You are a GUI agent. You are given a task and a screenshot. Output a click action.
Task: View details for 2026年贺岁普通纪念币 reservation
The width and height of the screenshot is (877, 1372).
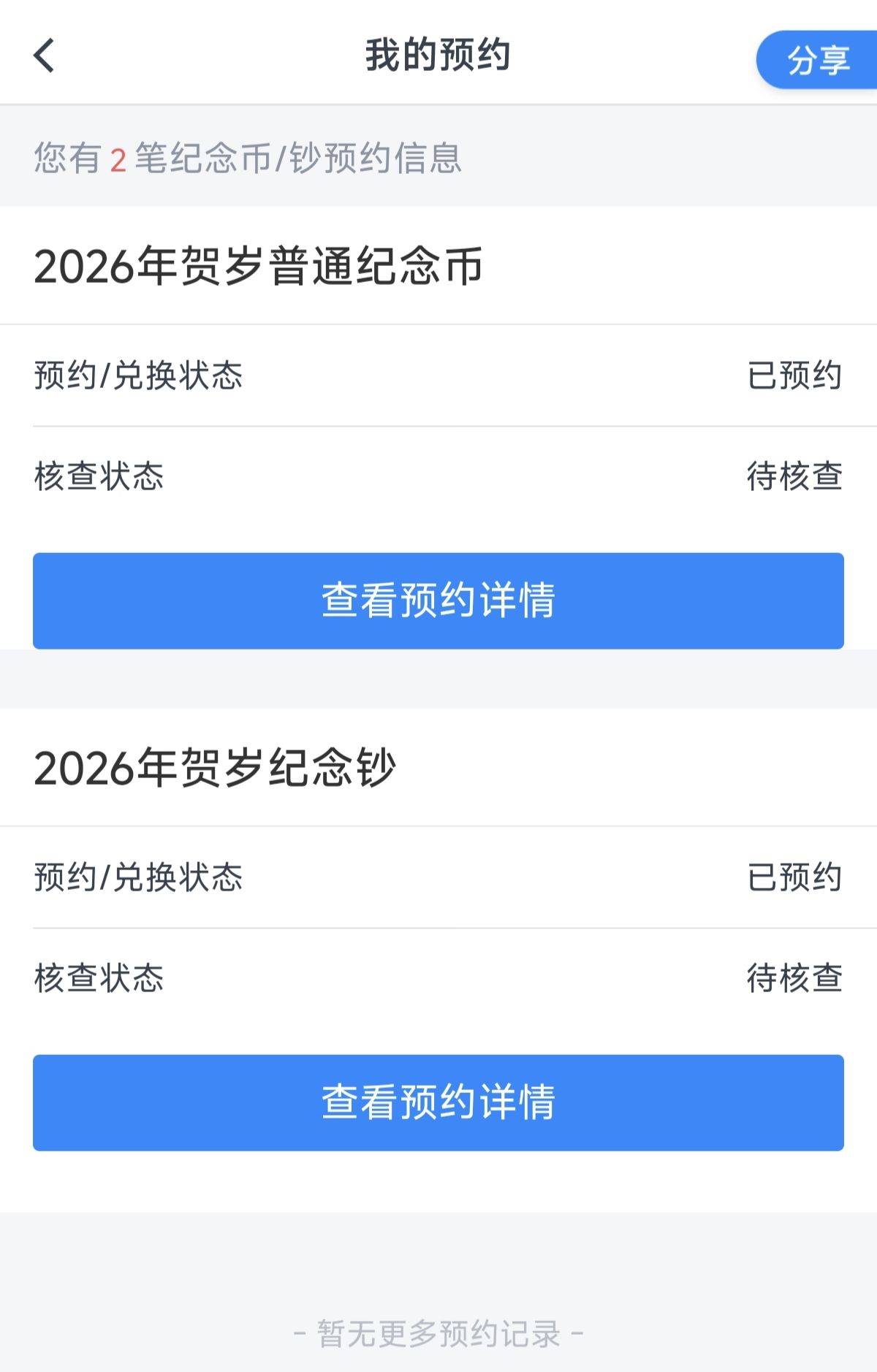(x=438, y=601)
